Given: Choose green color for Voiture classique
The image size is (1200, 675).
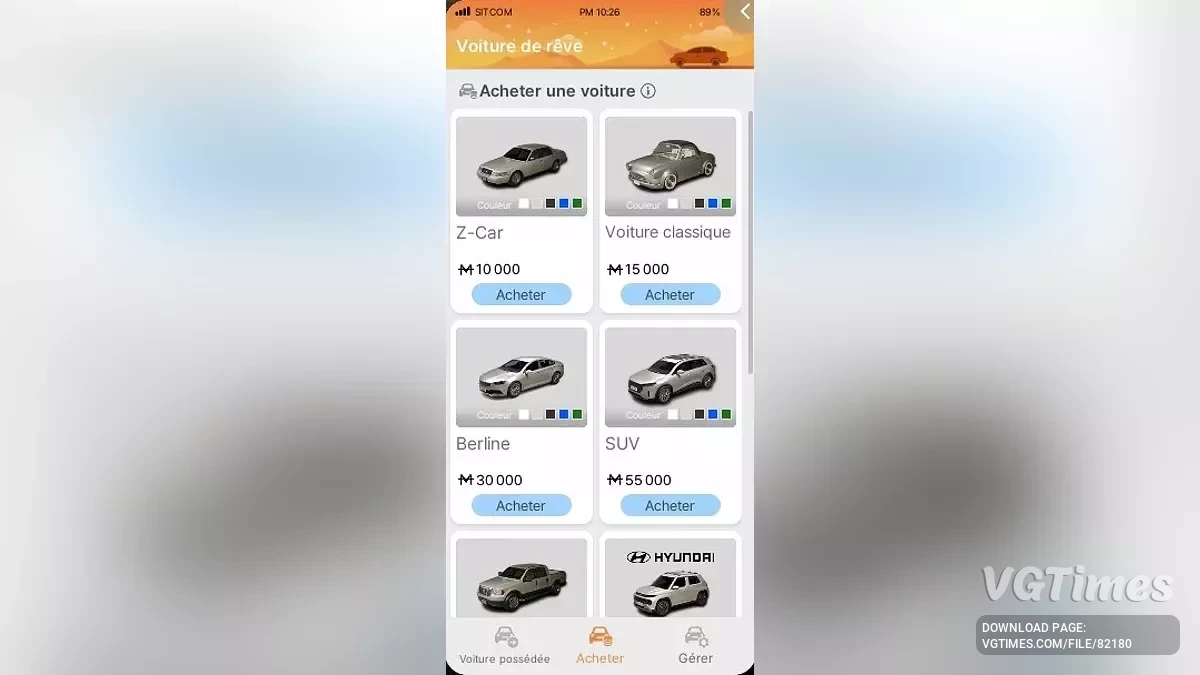Looking at the screenshot, I should click(x=726, y=204).
